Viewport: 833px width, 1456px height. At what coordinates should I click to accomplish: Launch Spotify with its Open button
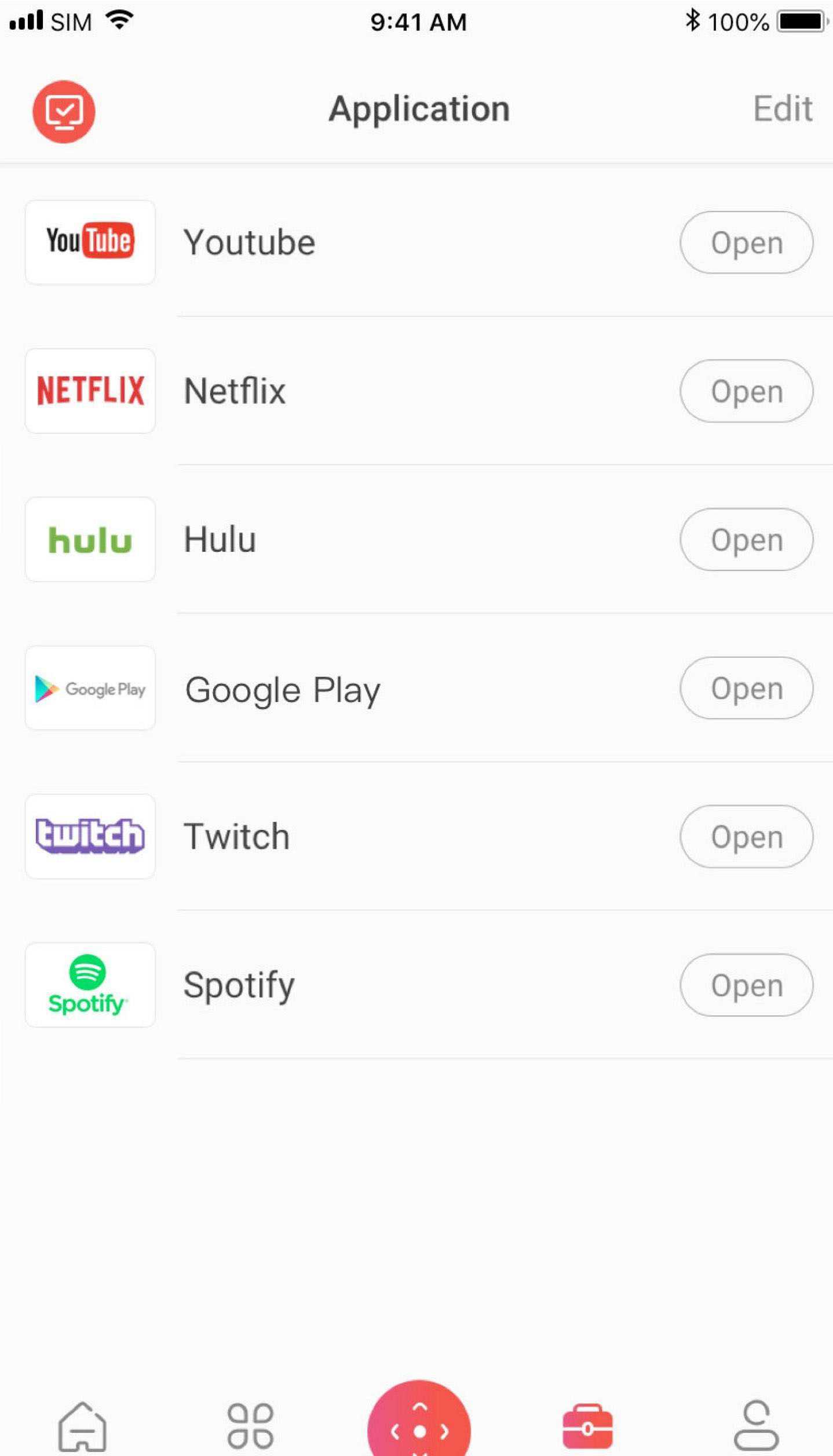746,985
